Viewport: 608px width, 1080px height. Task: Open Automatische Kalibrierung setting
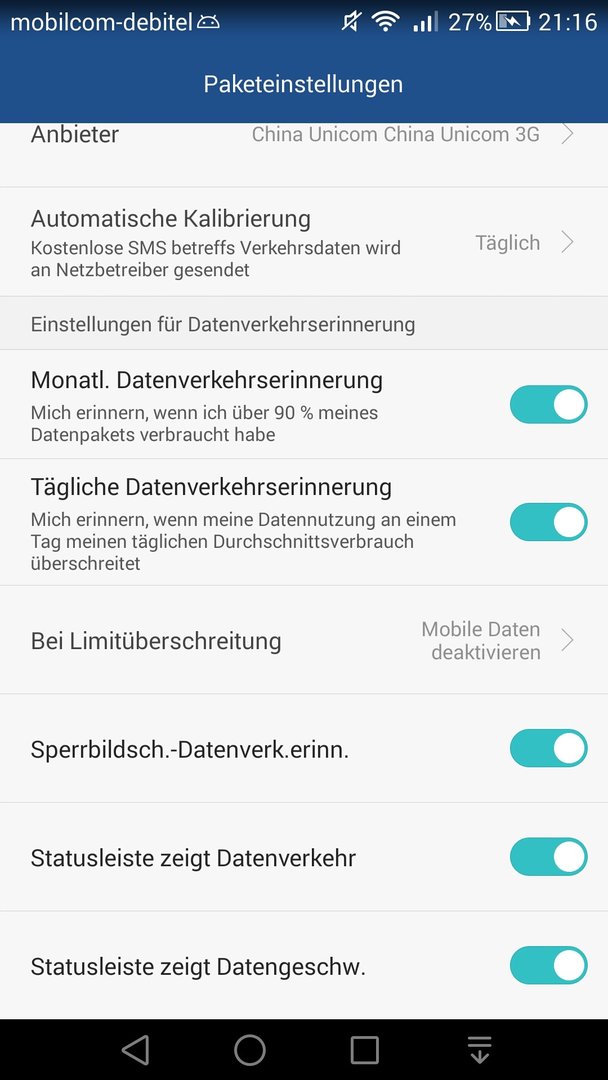[304, 242]
